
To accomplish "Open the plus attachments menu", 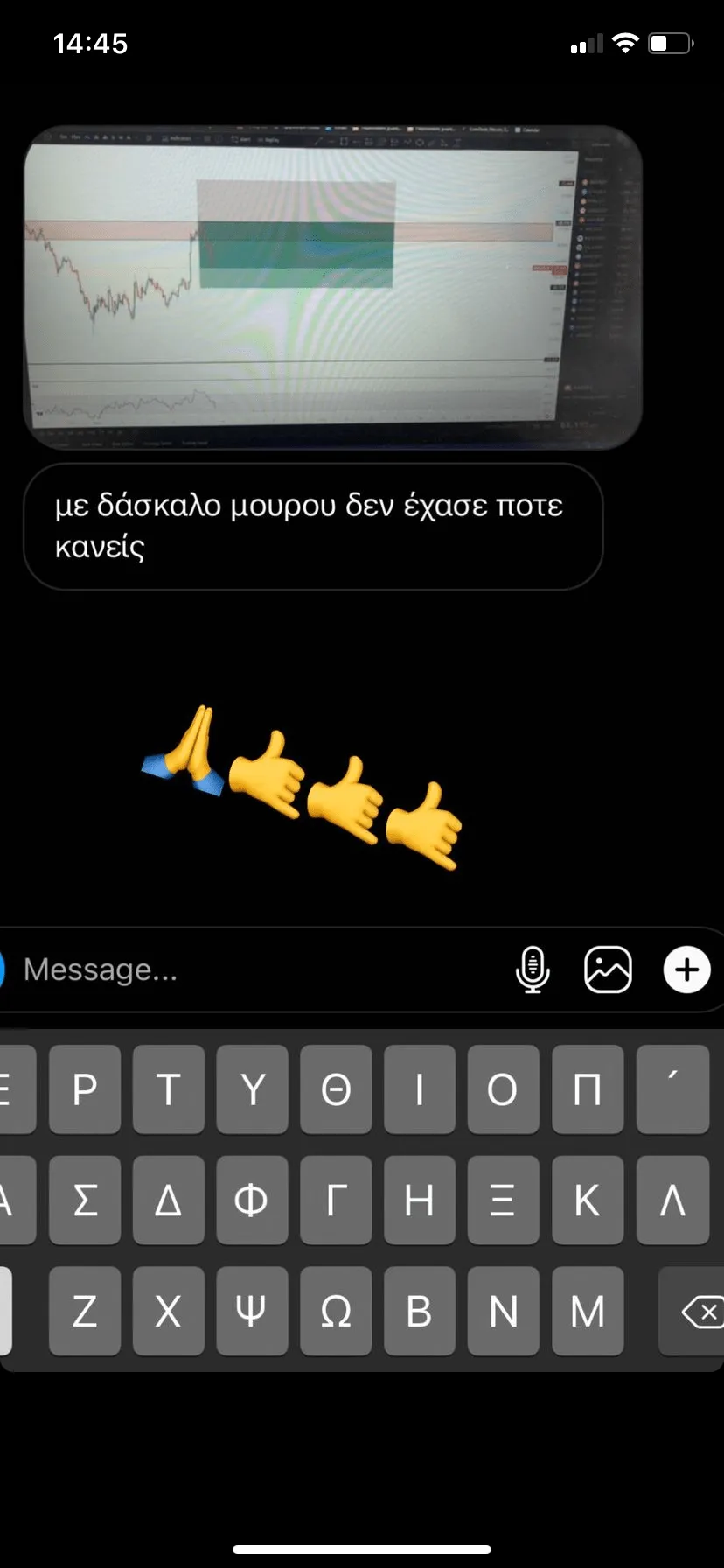I will (x=686, y=969).
